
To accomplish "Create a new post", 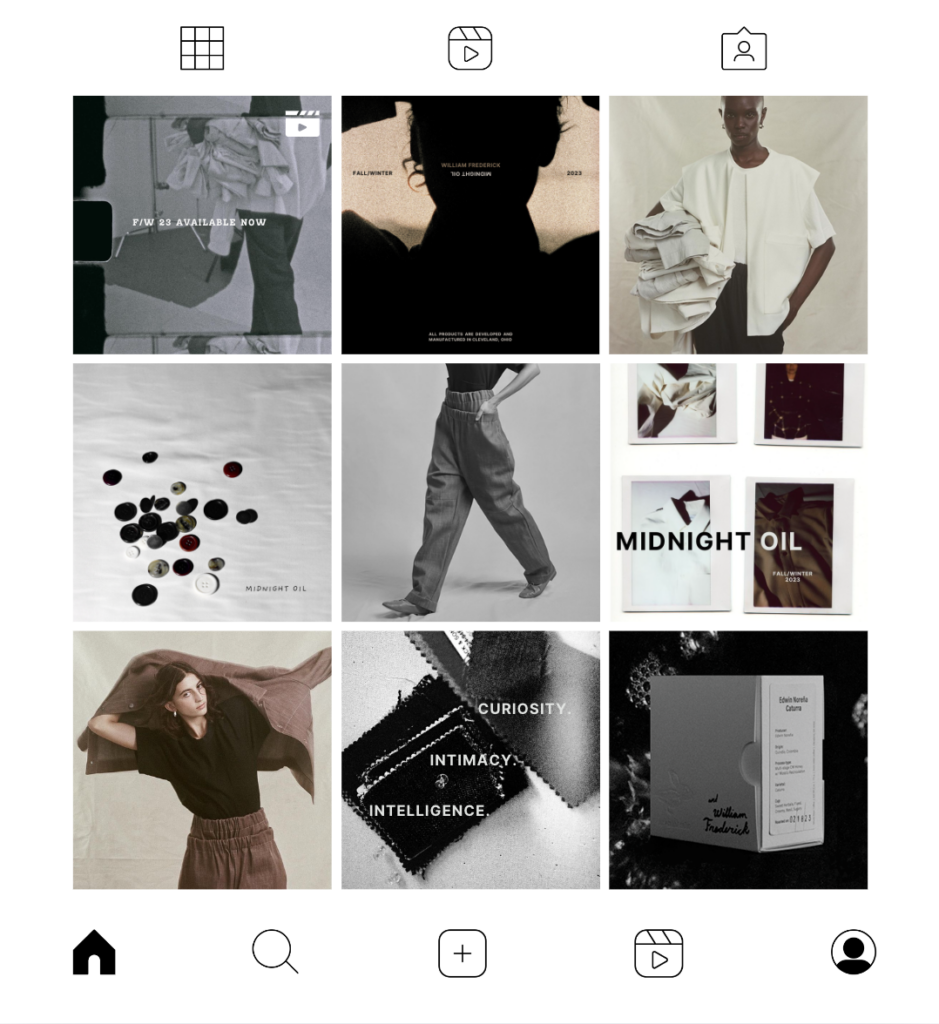I will click(462, 953).
